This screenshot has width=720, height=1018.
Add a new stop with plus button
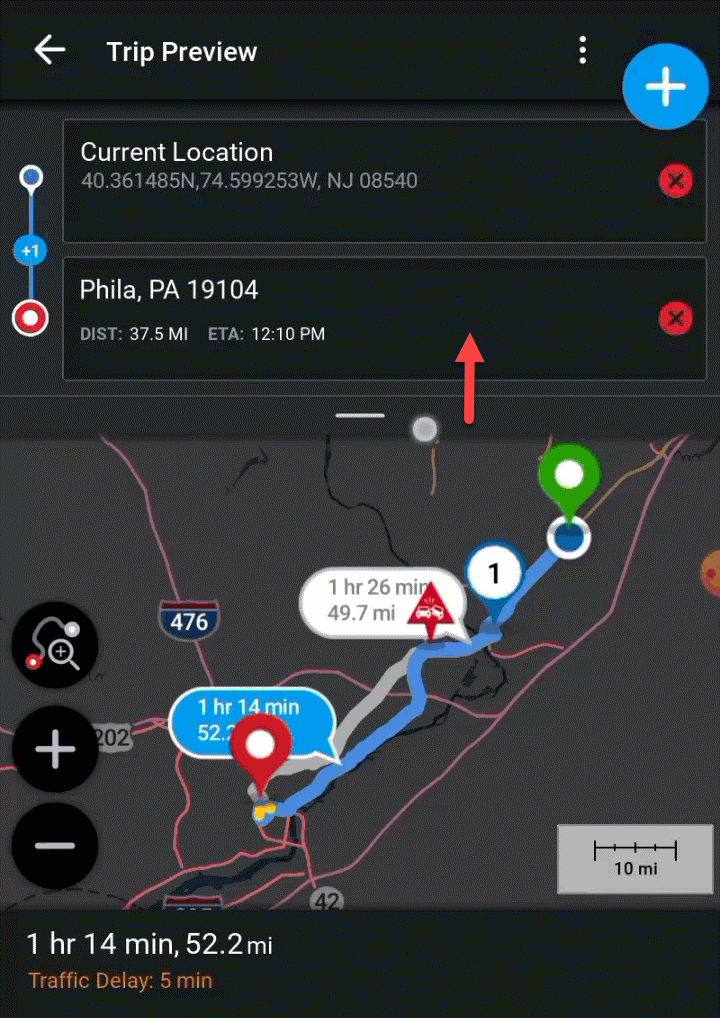point(665,86)
